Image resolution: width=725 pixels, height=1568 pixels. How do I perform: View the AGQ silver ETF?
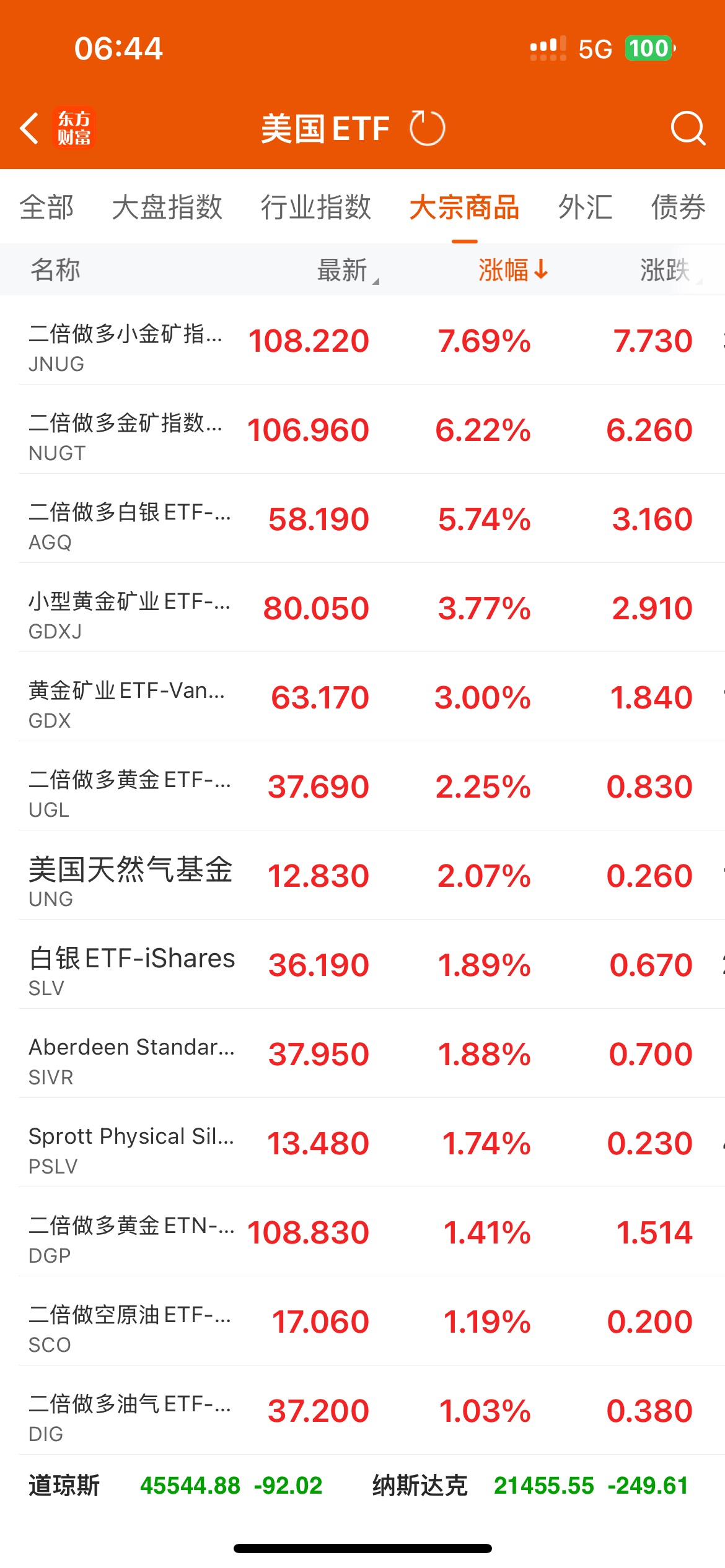tap(362, 518)
